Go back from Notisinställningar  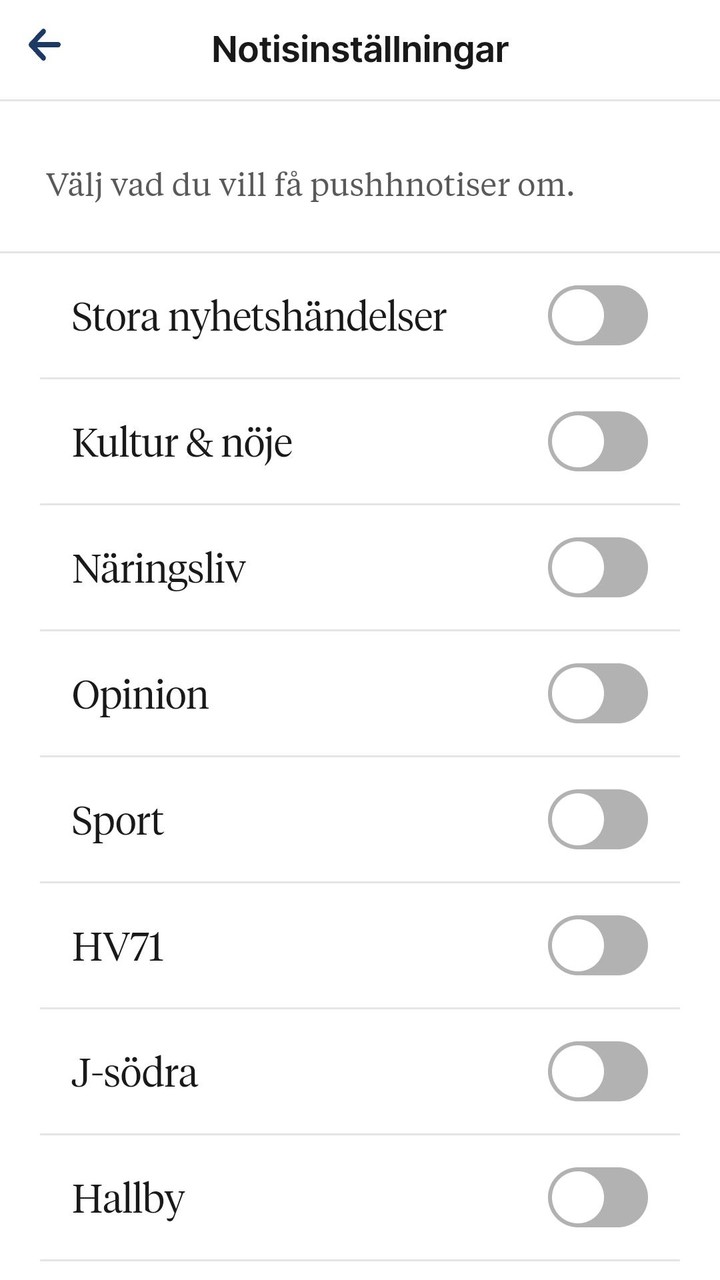[x=45, y=45]
